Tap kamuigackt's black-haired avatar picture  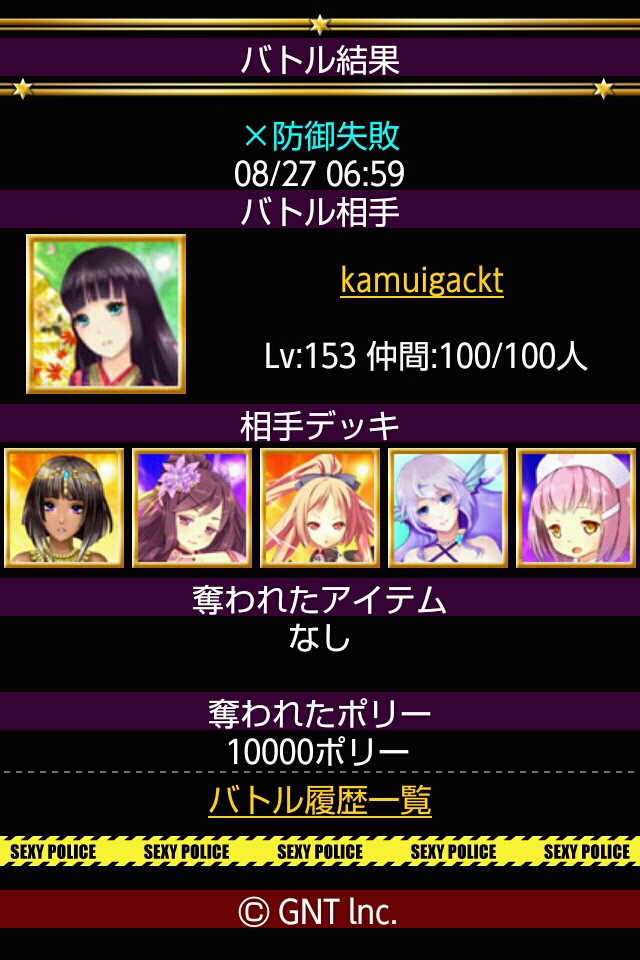(x=106, y=314)
